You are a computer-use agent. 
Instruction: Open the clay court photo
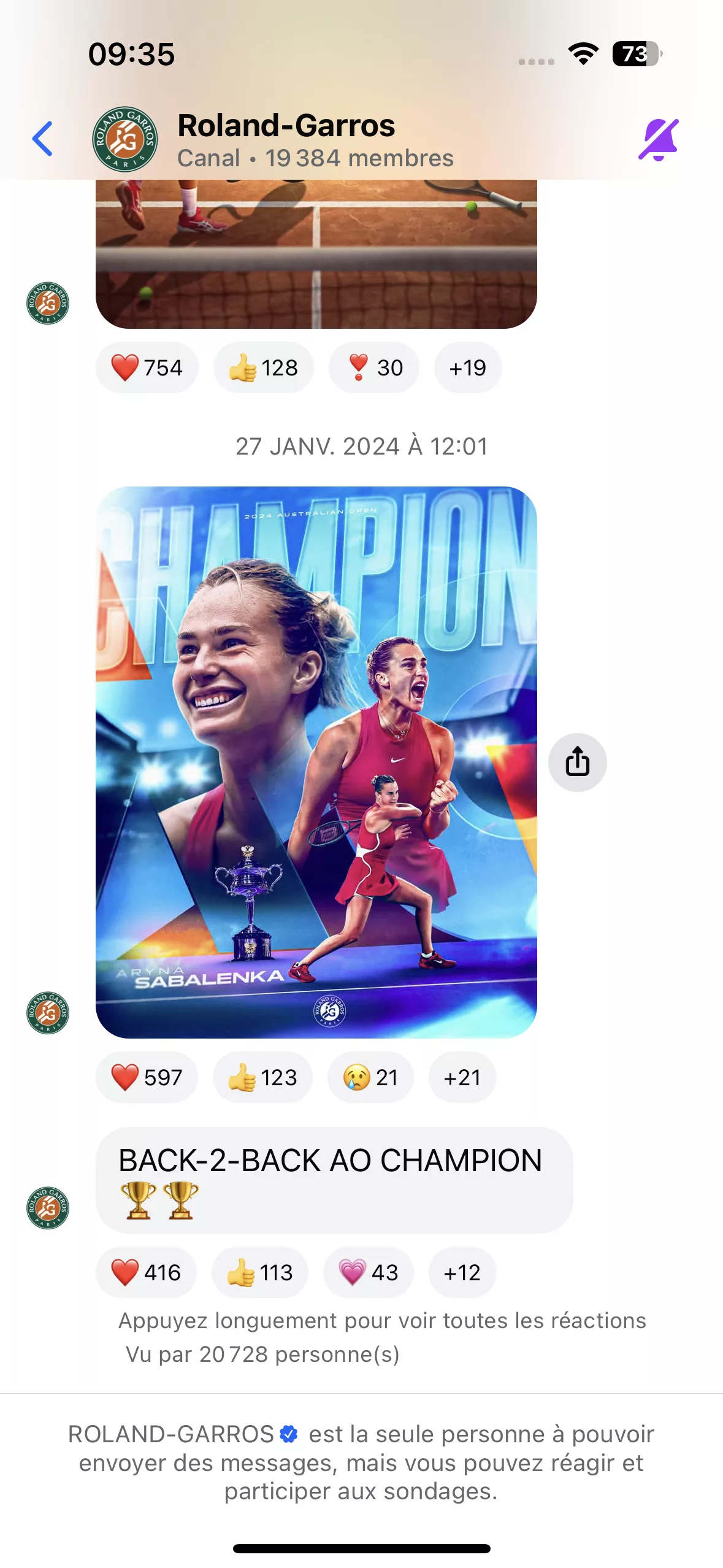pos(316,254)
